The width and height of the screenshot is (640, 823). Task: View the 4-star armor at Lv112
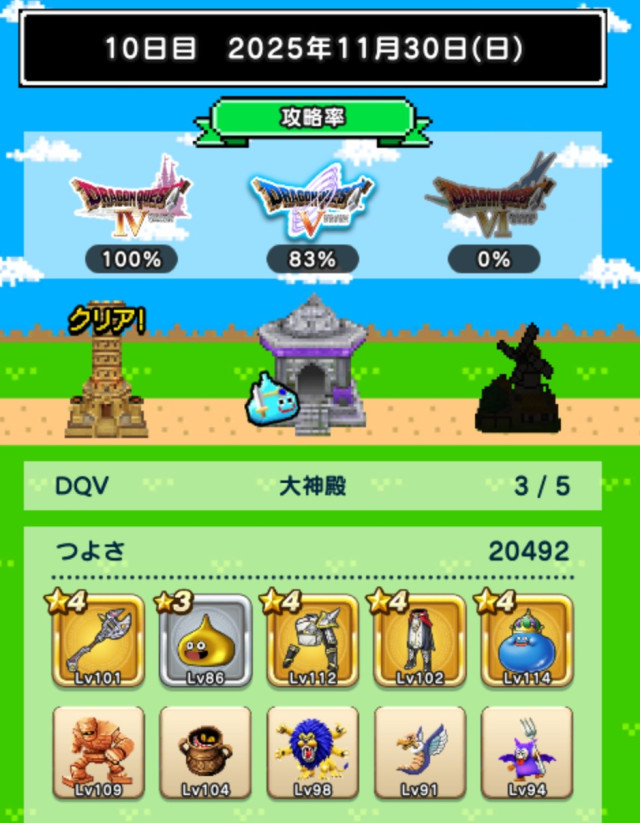[312, 641]
